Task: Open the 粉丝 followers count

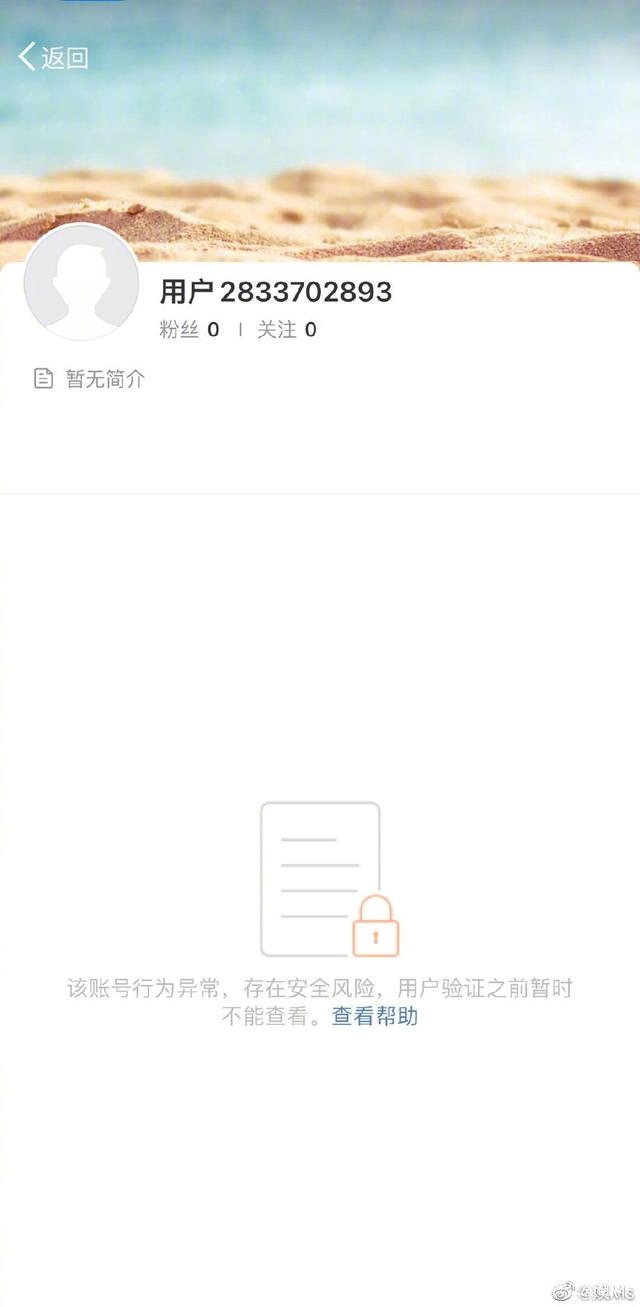Action: [x=189, y=330]
